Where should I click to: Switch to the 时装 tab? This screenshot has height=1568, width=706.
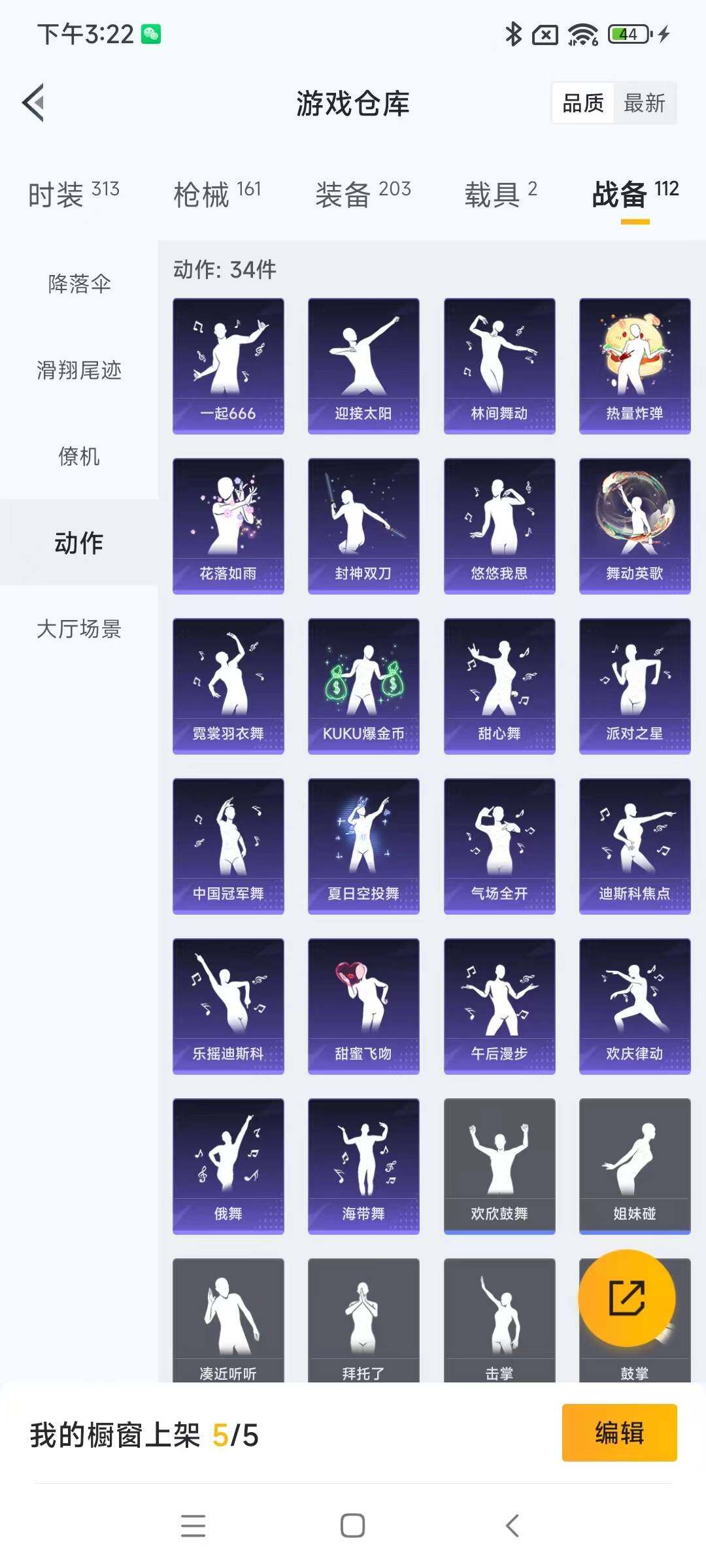[73, 194]
